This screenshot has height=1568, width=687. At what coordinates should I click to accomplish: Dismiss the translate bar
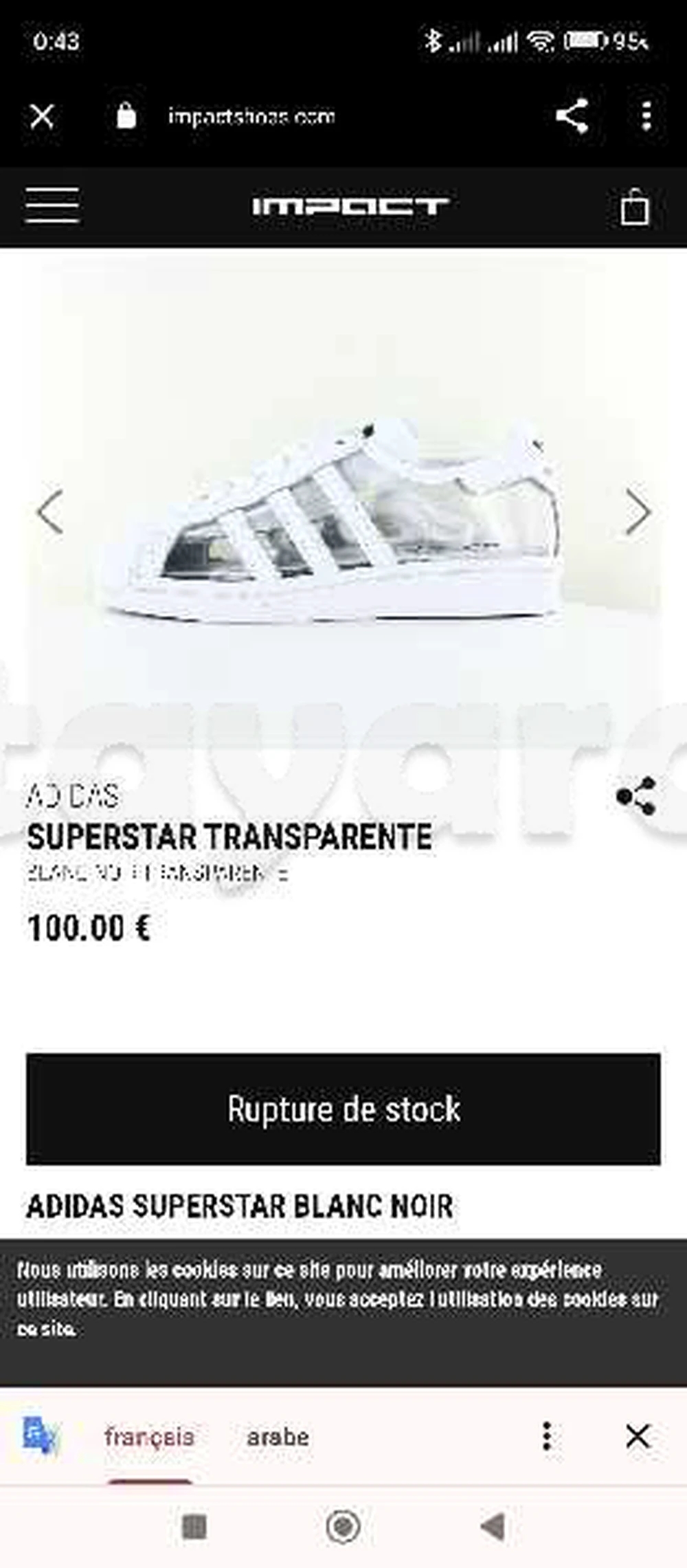click(638, 1437)
